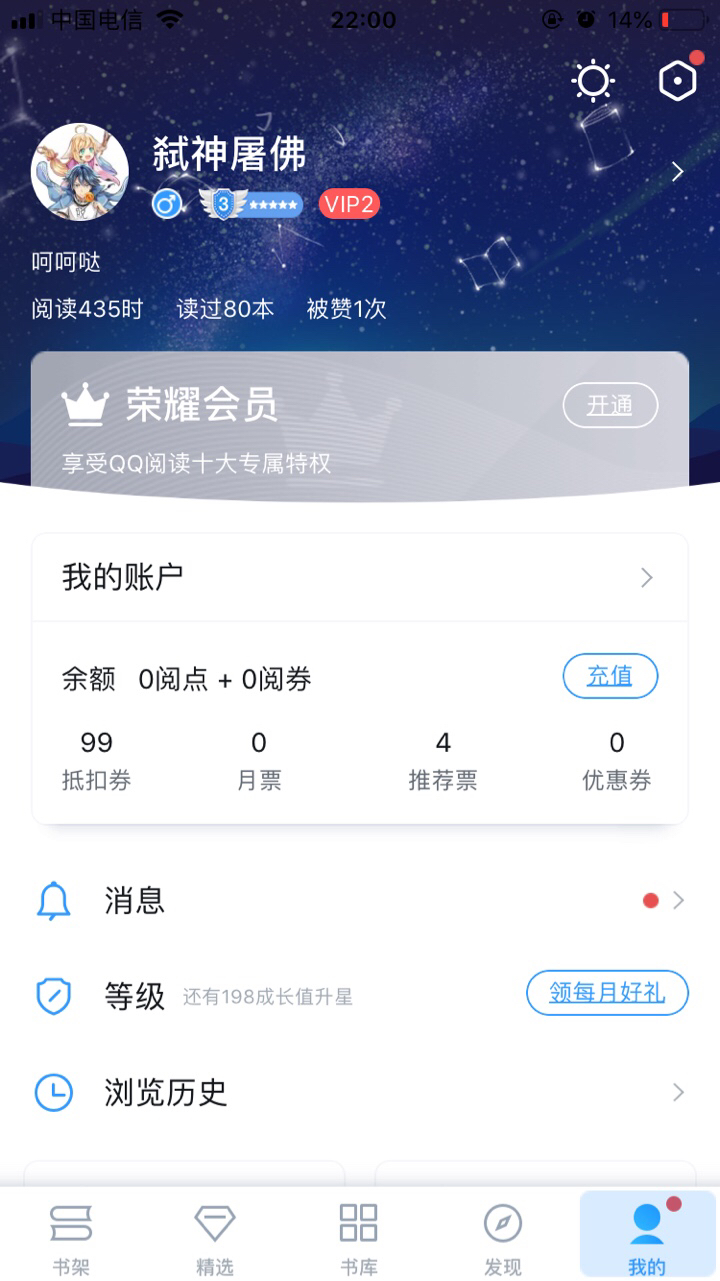Open the hexagon settings icon
Screen dimensions: 720x1281
(x=677, y=81)
